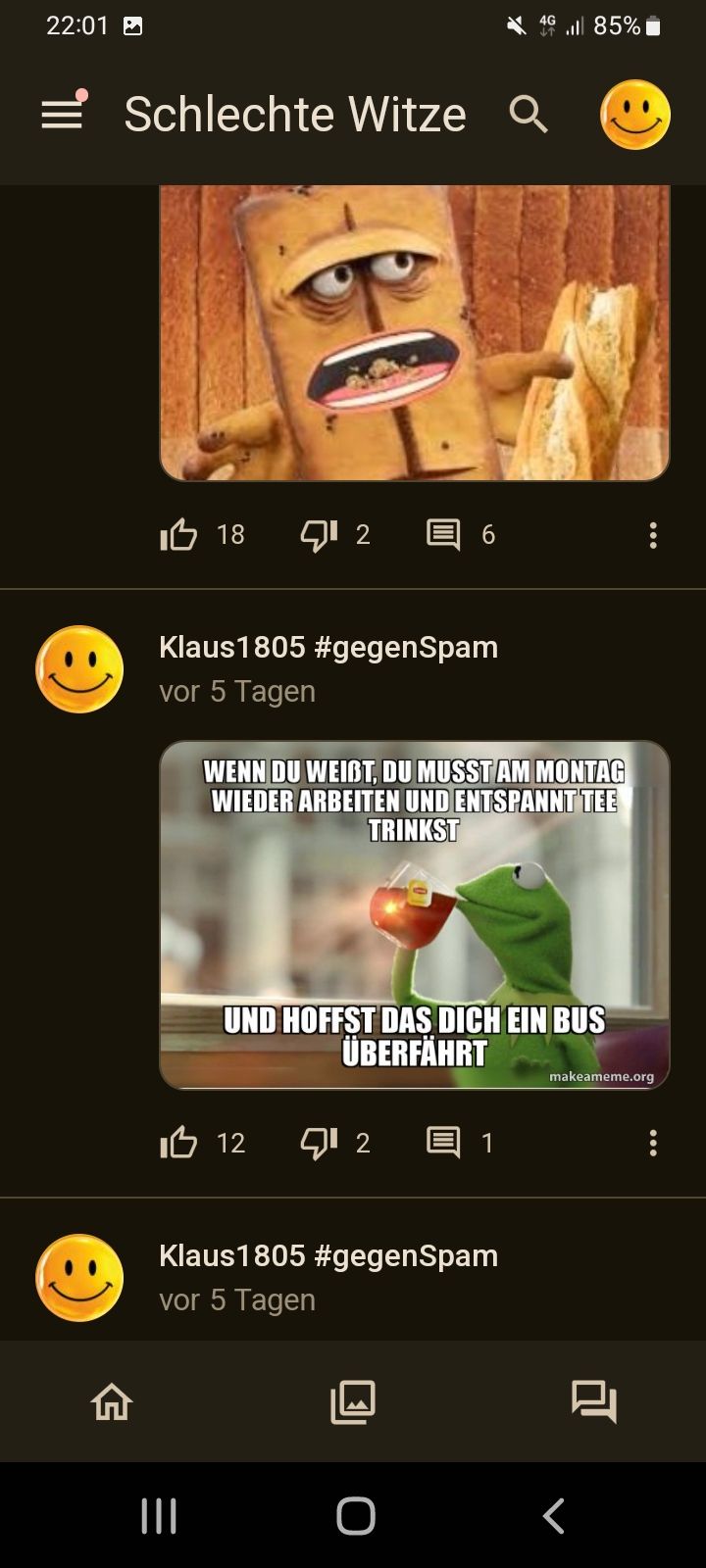Screen dimensions: 706x1568
Task: Like the post with 18 likes
Action: 179,535
